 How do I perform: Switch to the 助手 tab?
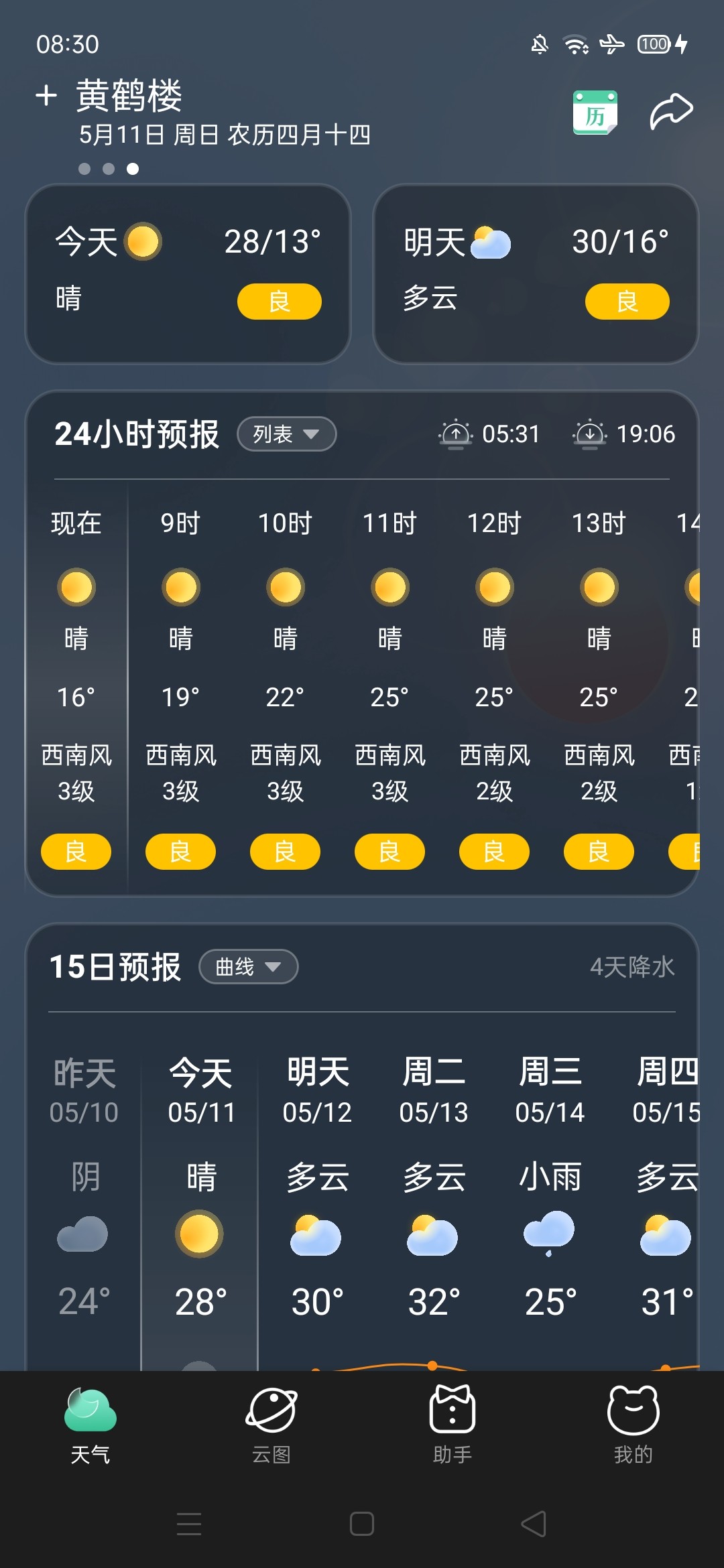pos(452,1425)
